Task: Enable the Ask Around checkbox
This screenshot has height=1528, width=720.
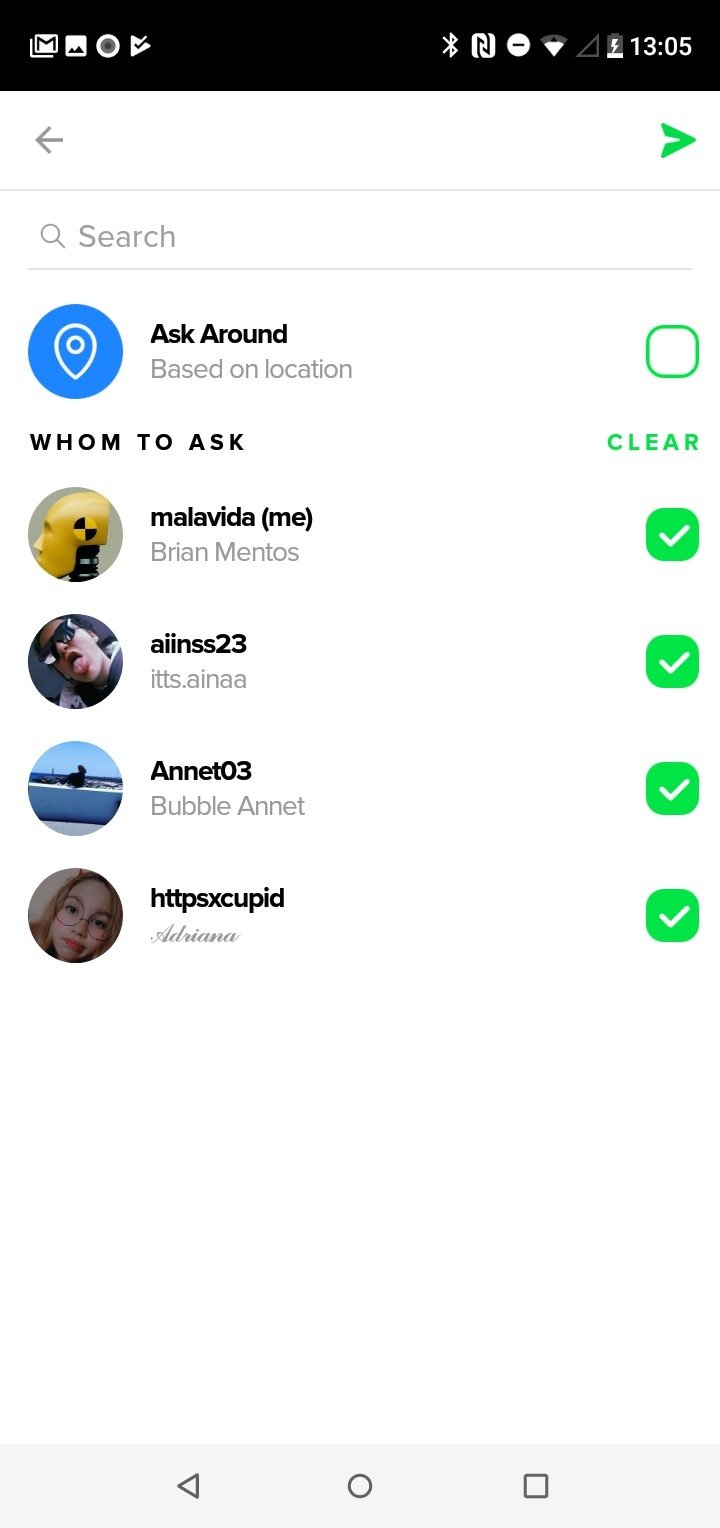Action: pos(672,352)
